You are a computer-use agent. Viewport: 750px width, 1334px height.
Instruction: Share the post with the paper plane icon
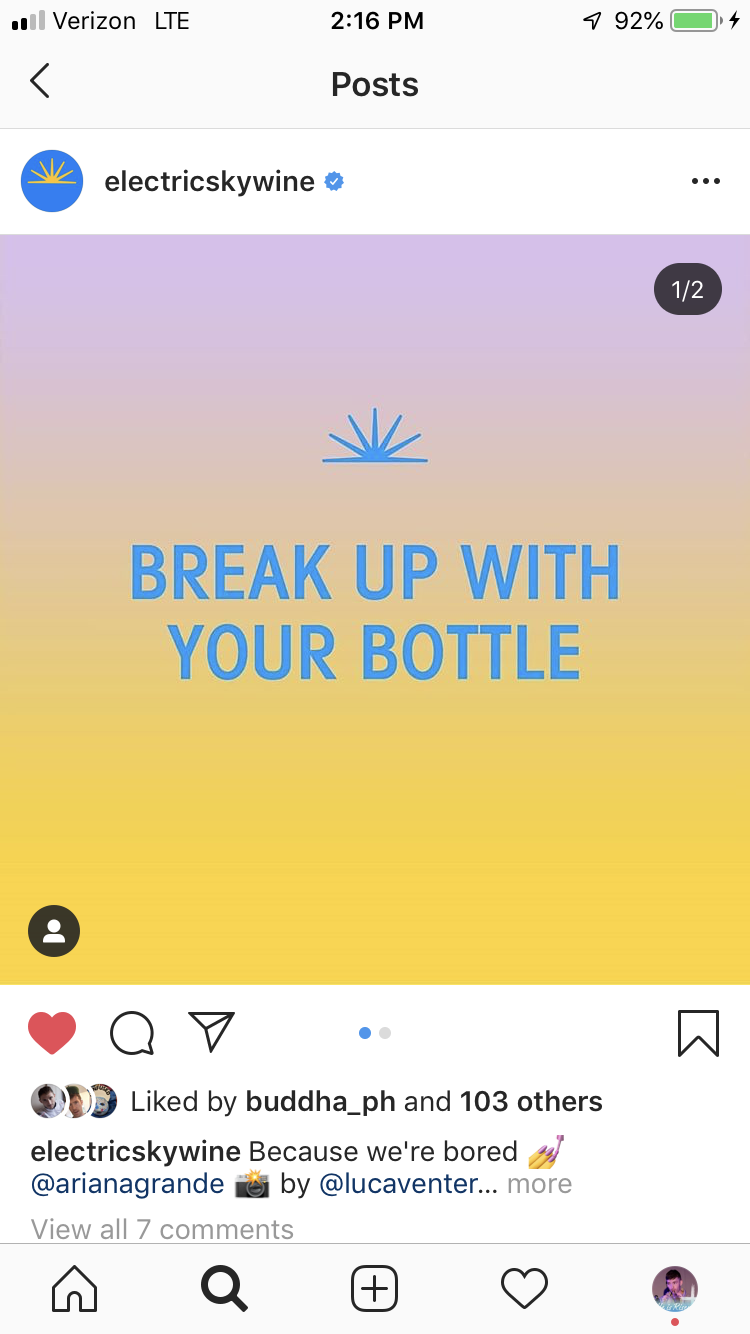click(x=211, y=1032)
